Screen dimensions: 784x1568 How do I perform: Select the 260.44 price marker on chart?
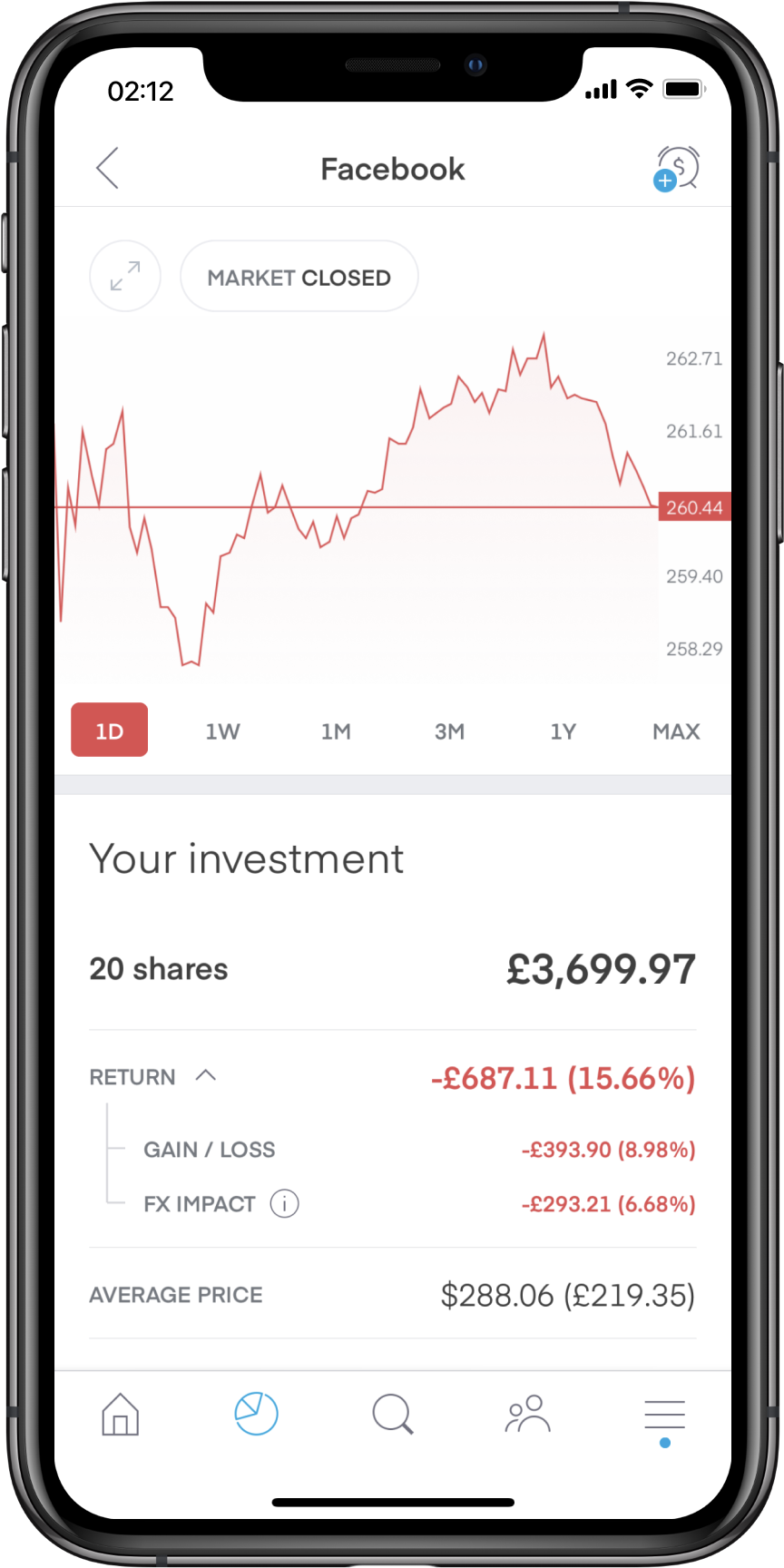tap(693, 507)
